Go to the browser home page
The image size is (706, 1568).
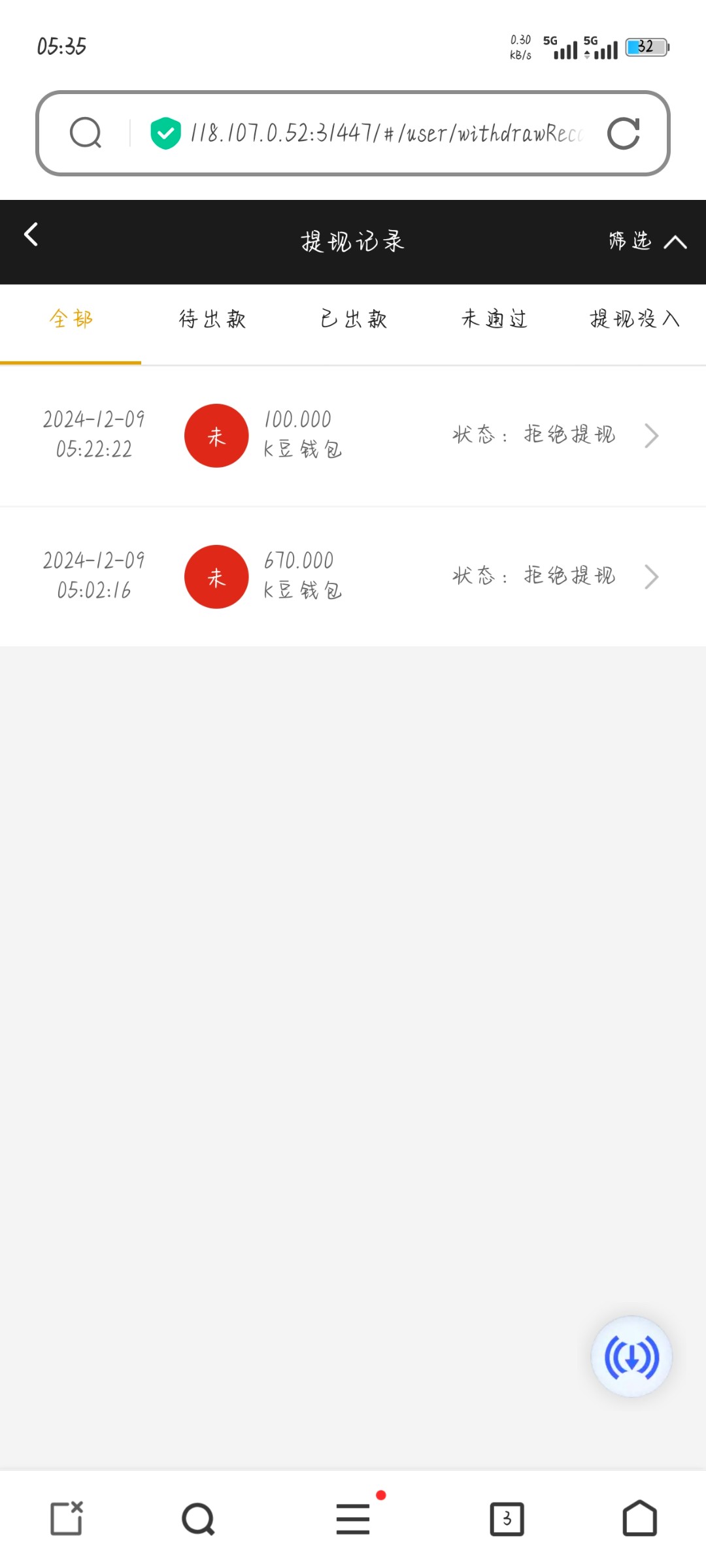coord(639,1519)
